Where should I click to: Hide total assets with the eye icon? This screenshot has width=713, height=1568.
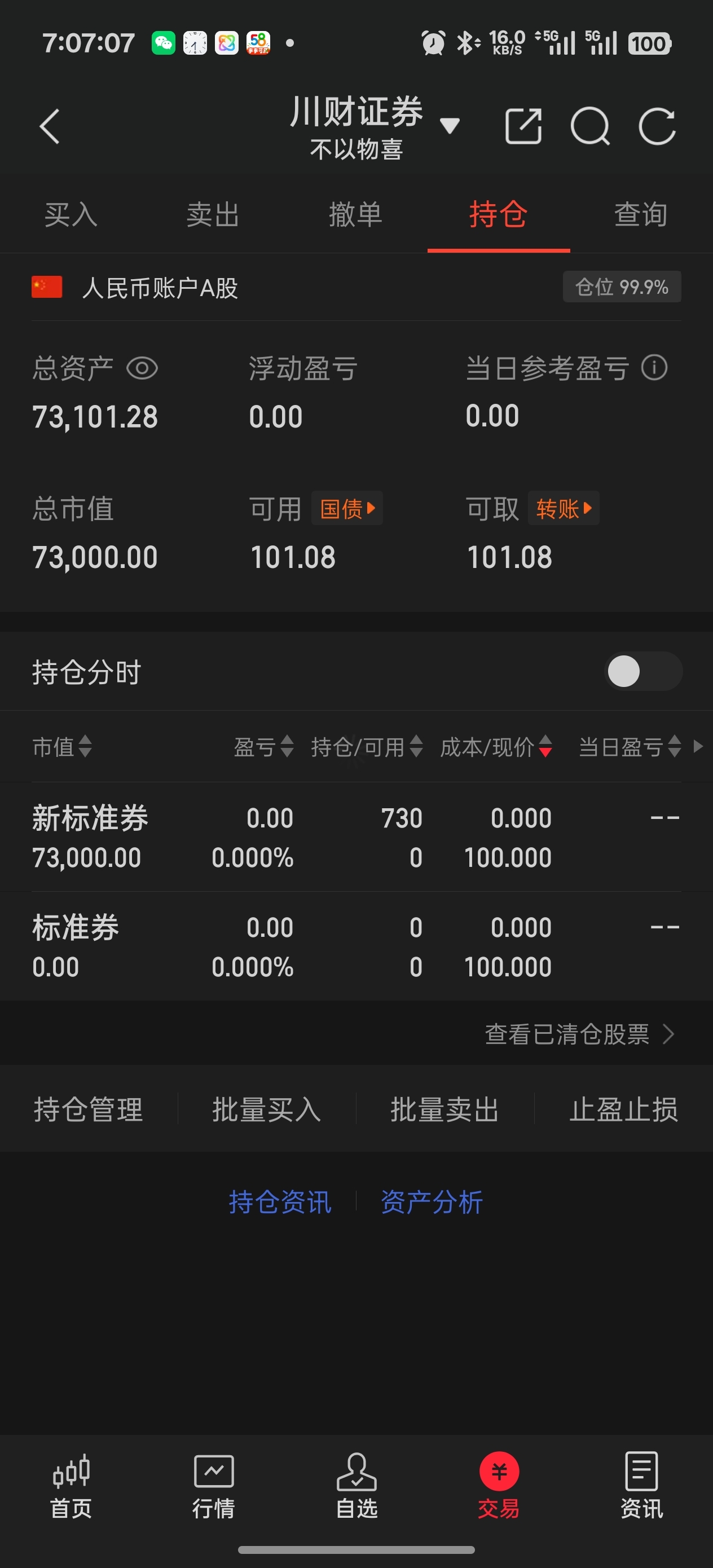tap(142, 368)
